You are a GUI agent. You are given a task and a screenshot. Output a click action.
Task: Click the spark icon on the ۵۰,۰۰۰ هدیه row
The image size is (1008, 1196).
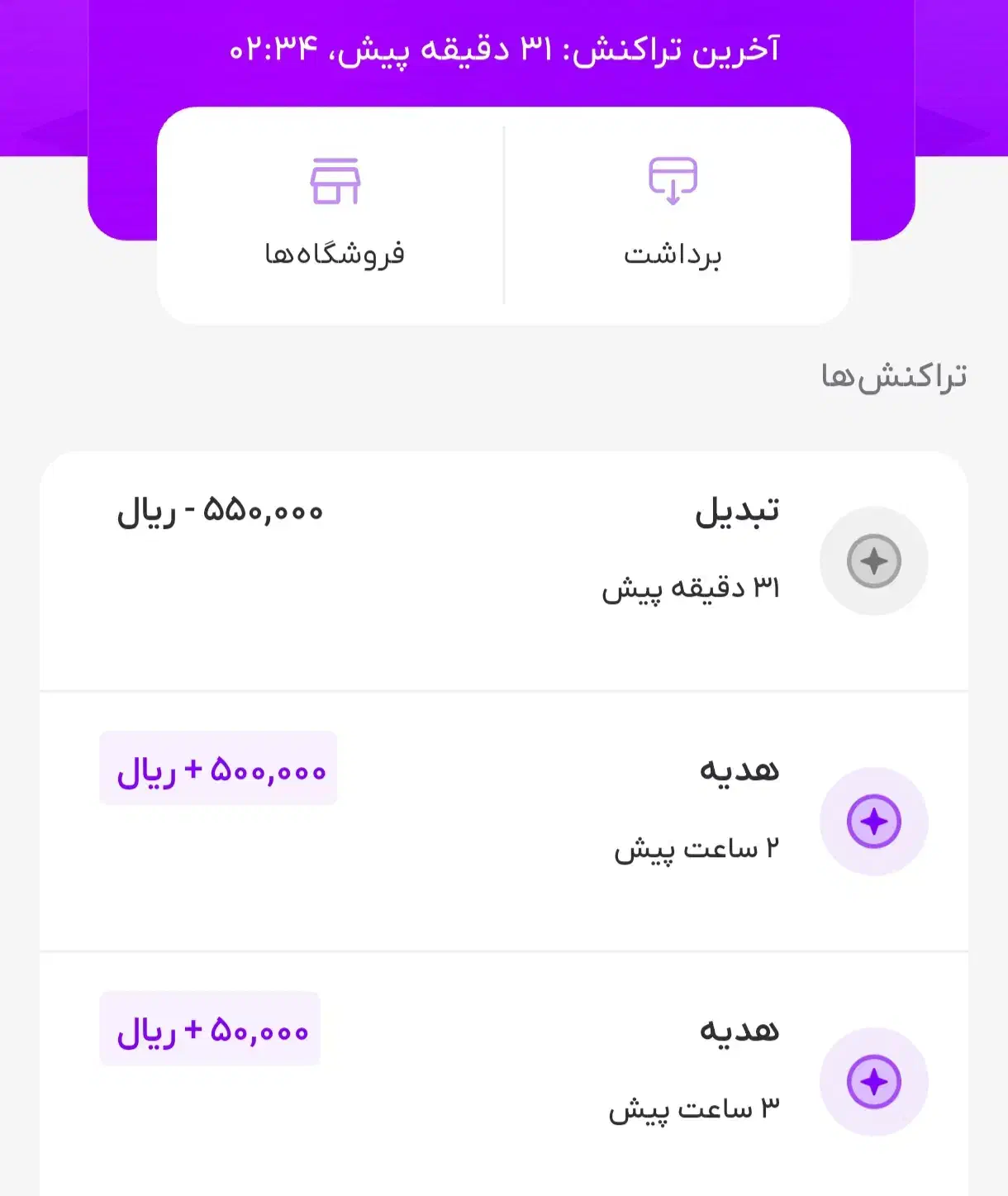872,1080
